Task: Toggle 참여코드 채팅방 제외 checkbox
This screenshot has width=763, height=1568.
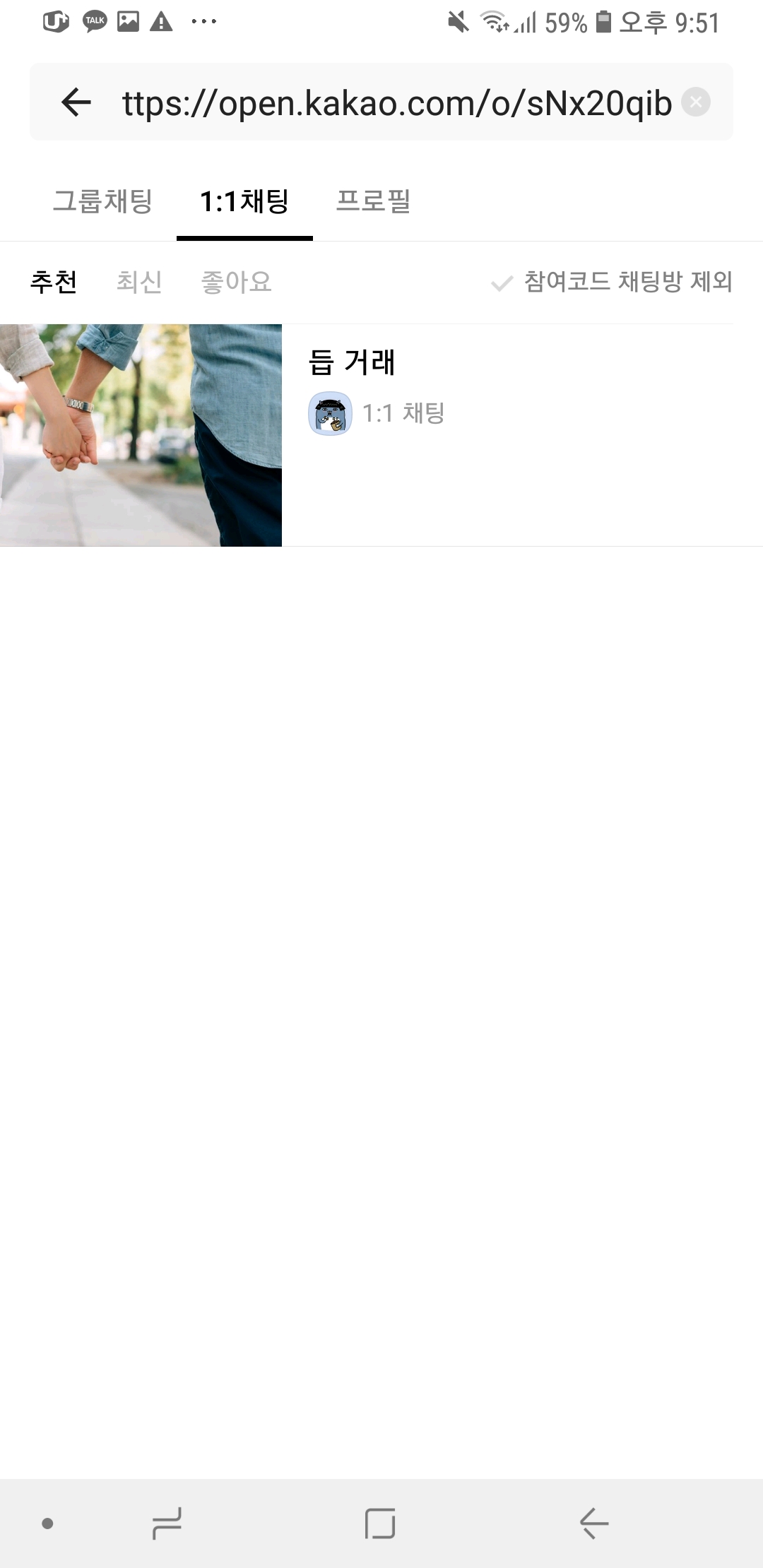Action: [612, 283]
